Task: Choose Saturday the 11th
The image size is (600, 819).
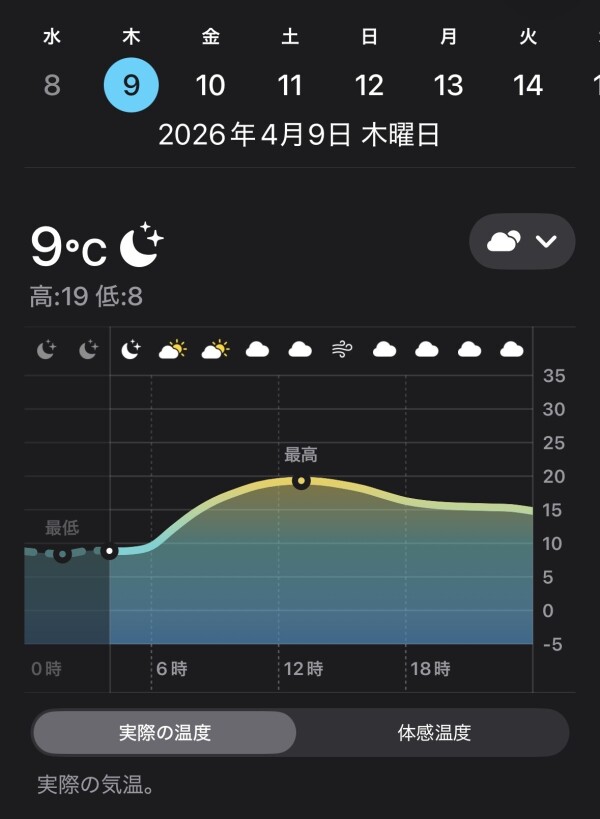Action: pos(290,85)
